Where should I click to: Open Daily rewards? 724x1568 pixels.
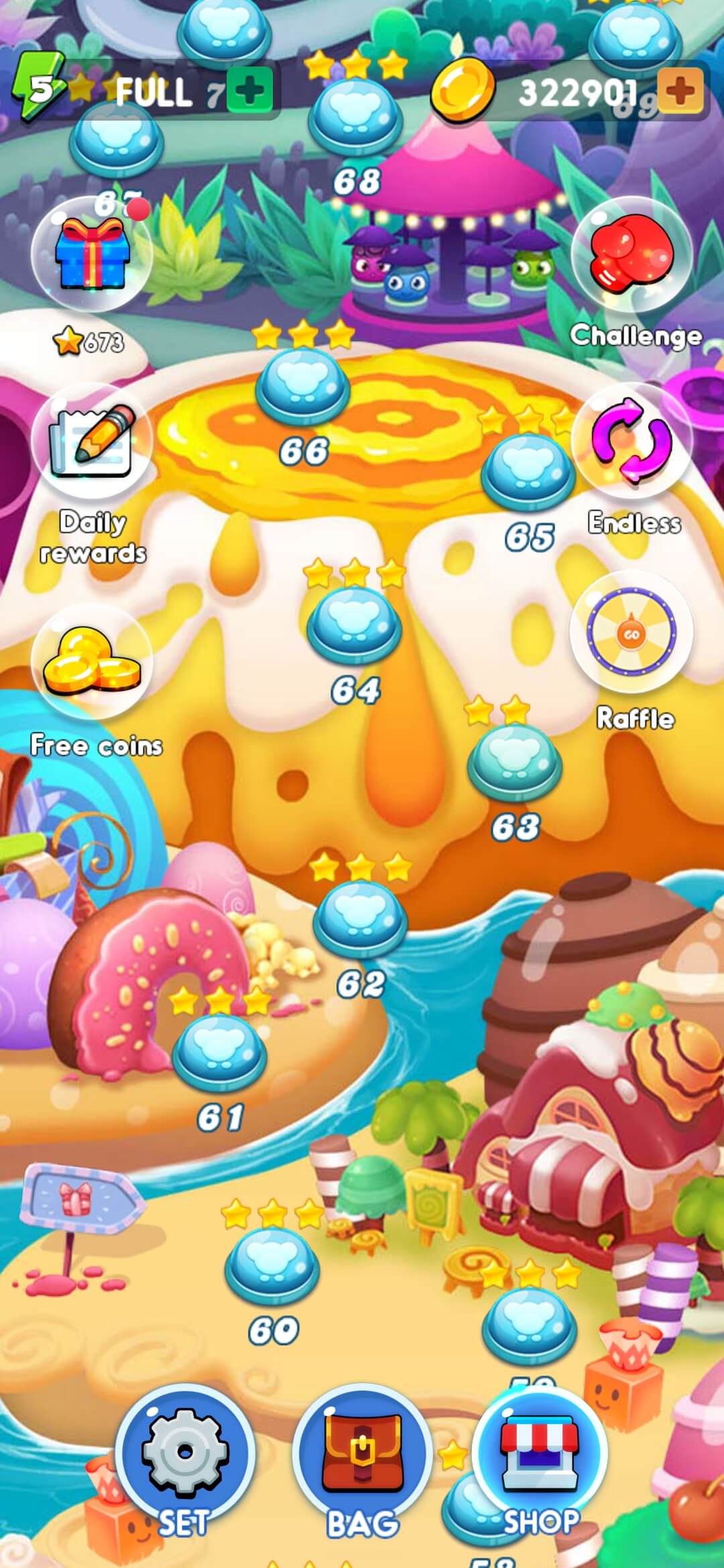93,440
